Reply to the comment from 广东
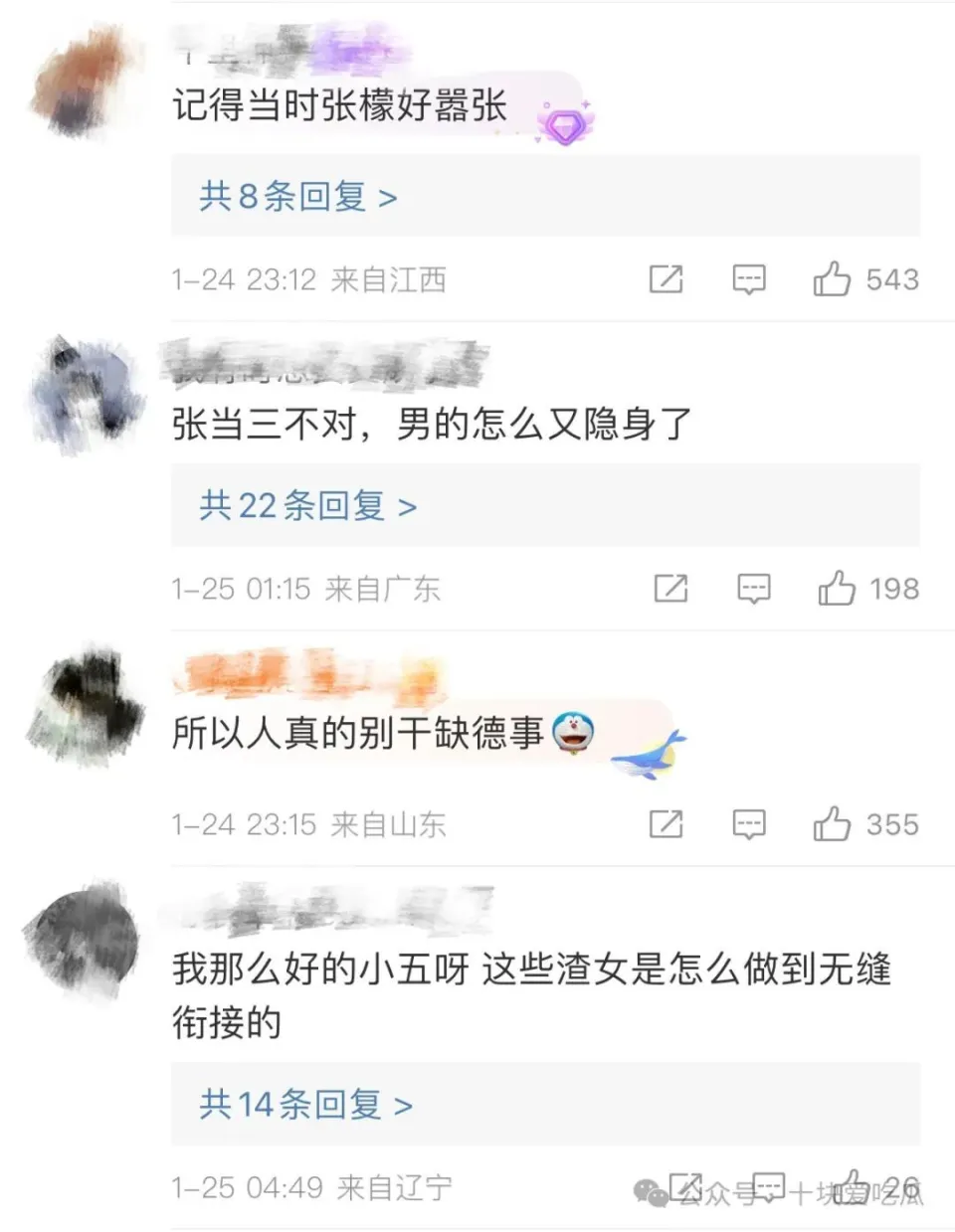The image size is (955, 1232). [753, 589]
